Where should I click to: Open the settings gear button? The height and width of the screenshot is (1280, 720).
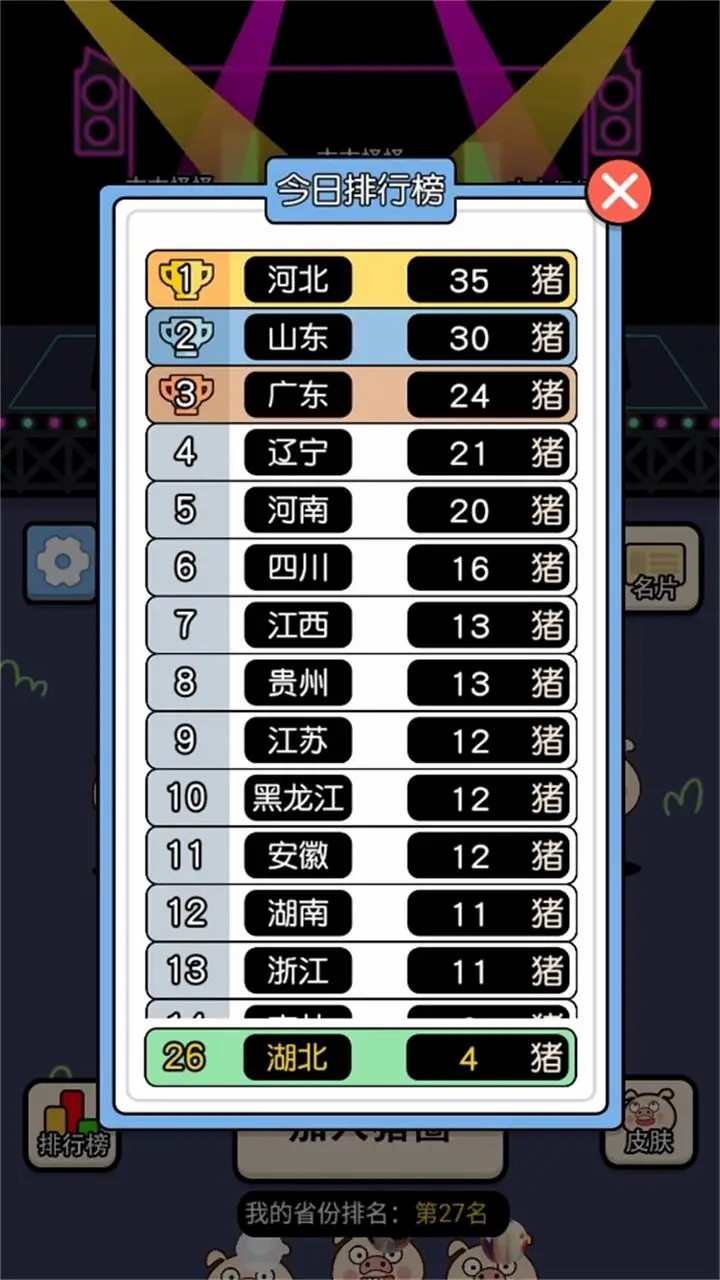point(60,563)
